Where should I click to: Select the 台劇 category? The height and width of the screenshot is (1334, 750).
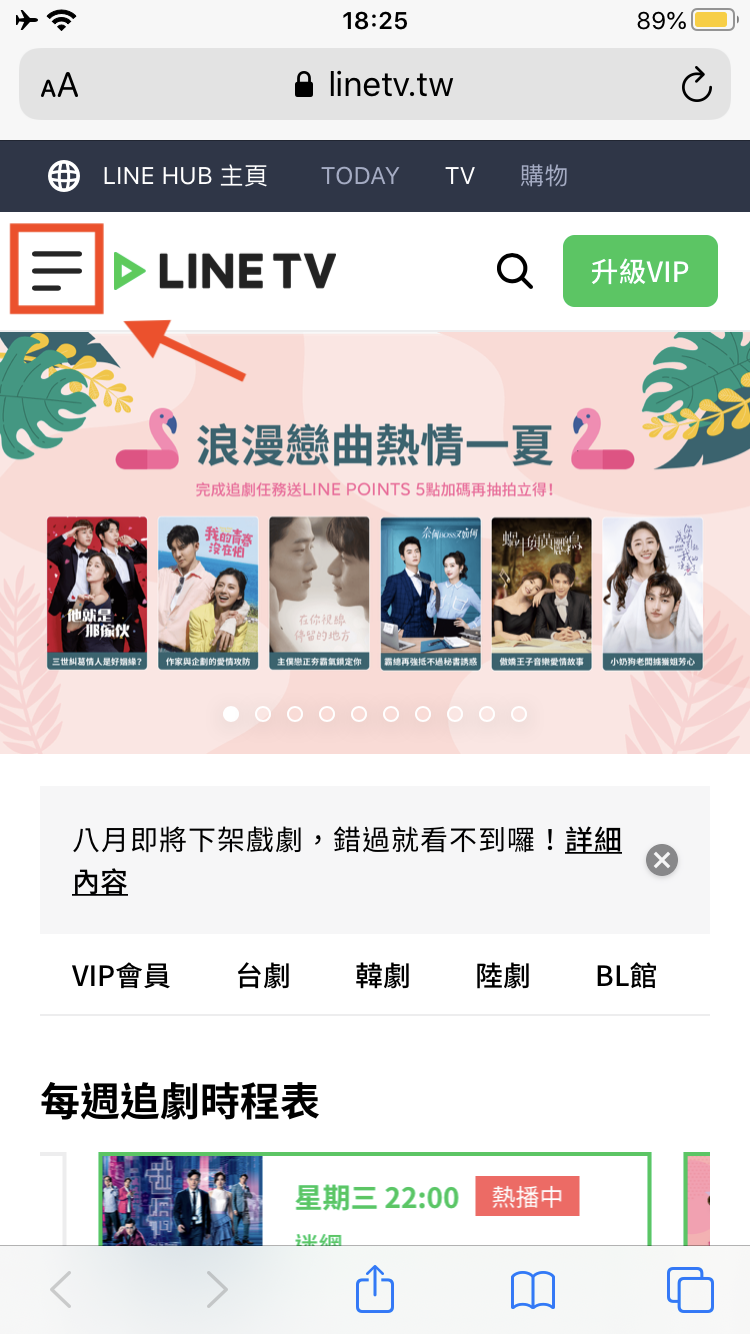(x=263, y=975)
